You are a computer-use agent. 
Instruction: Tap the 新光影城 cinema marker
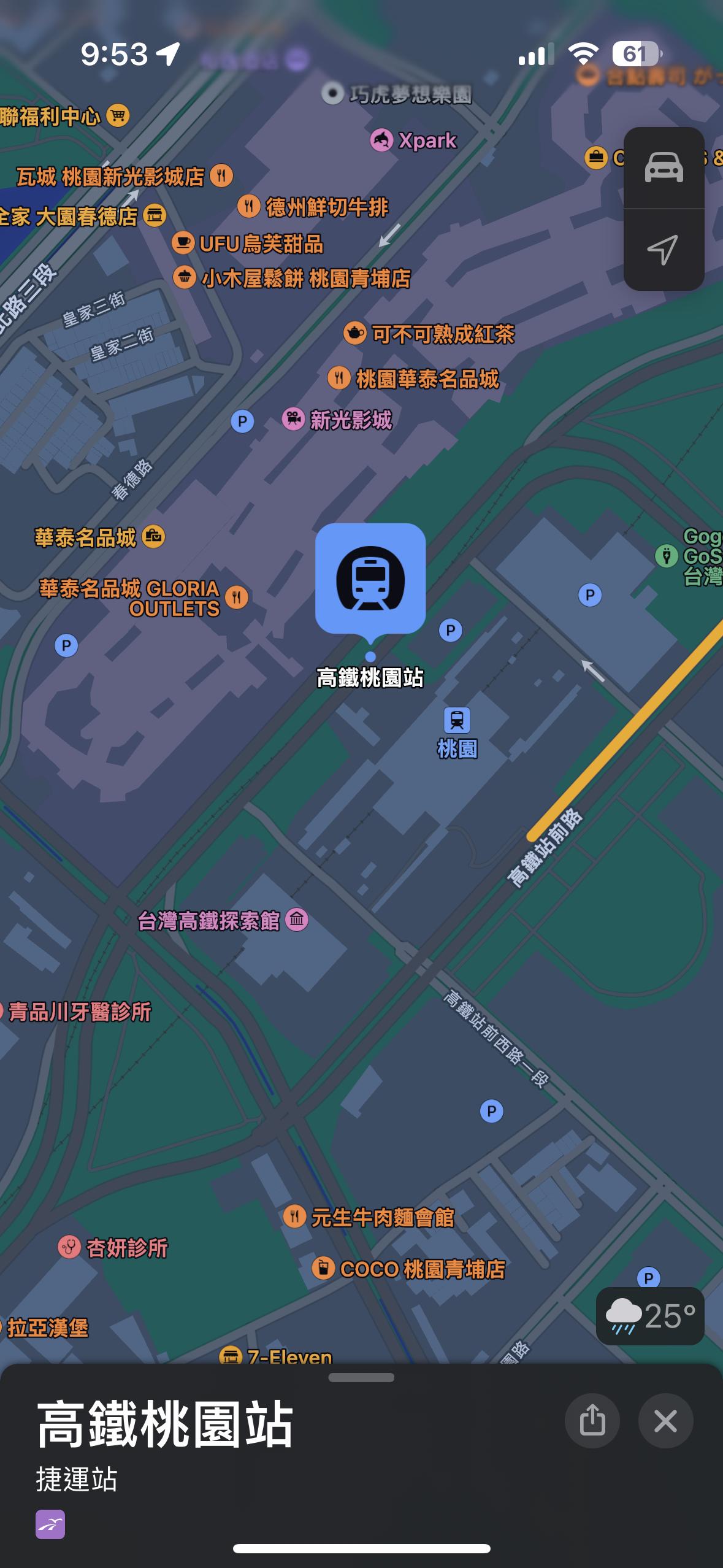coord(294,420)
